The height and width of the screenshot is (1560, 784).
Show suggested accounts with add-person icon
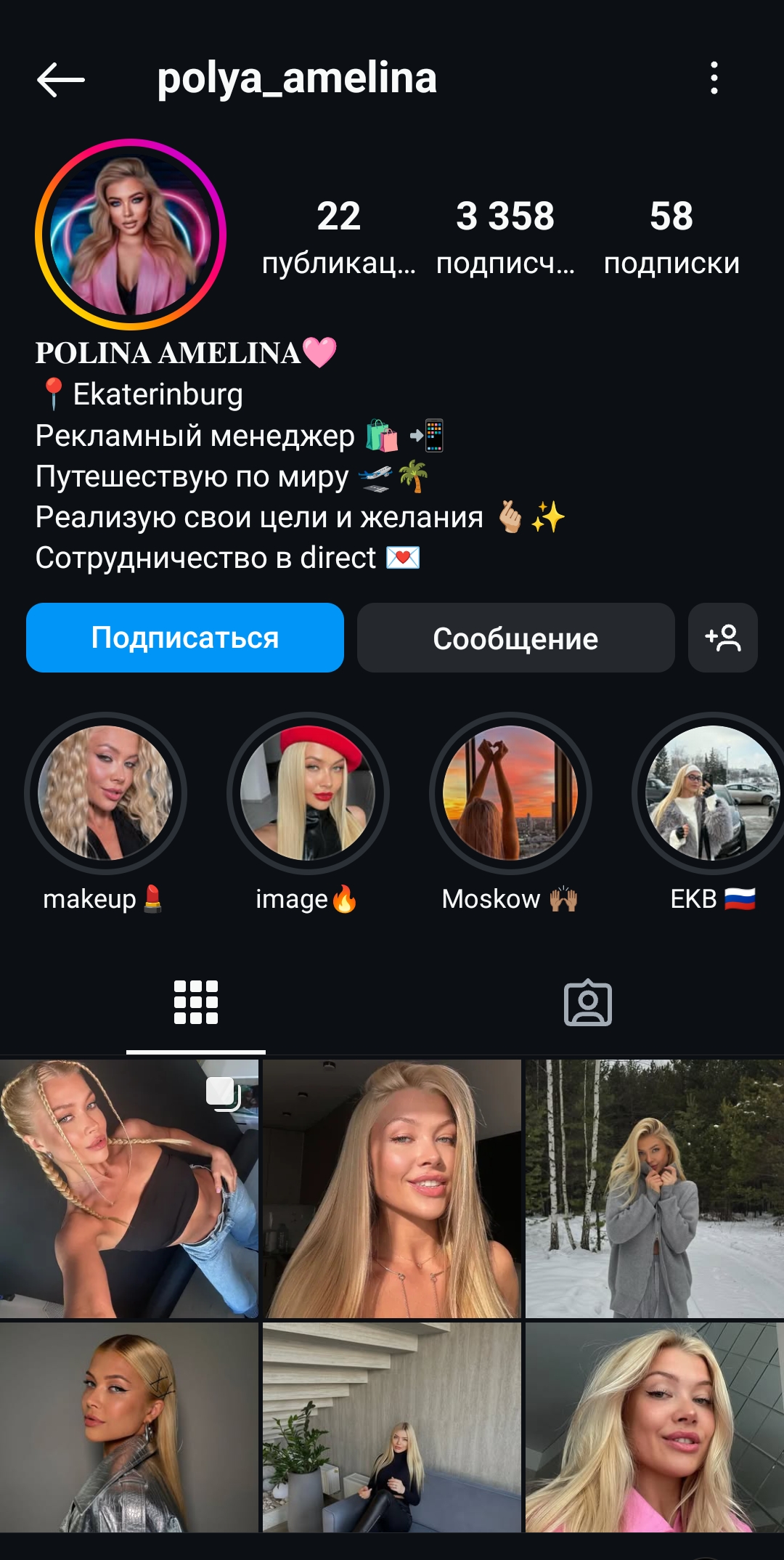[723, 638]
